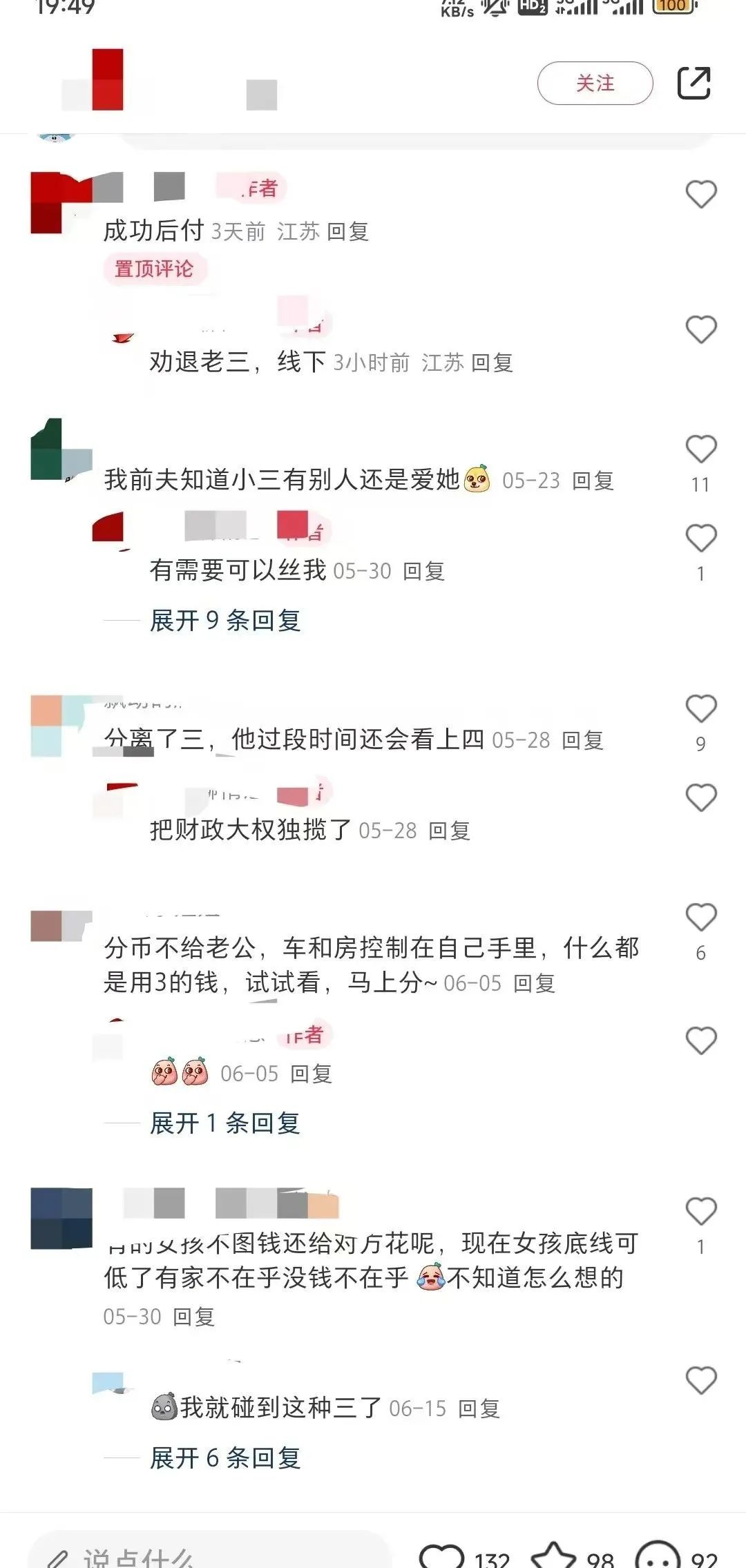Like comment 我前夫知道小三有别人还是爱她
The height and width of the screenshot is (1568, 746).
[x=700, y=449]
